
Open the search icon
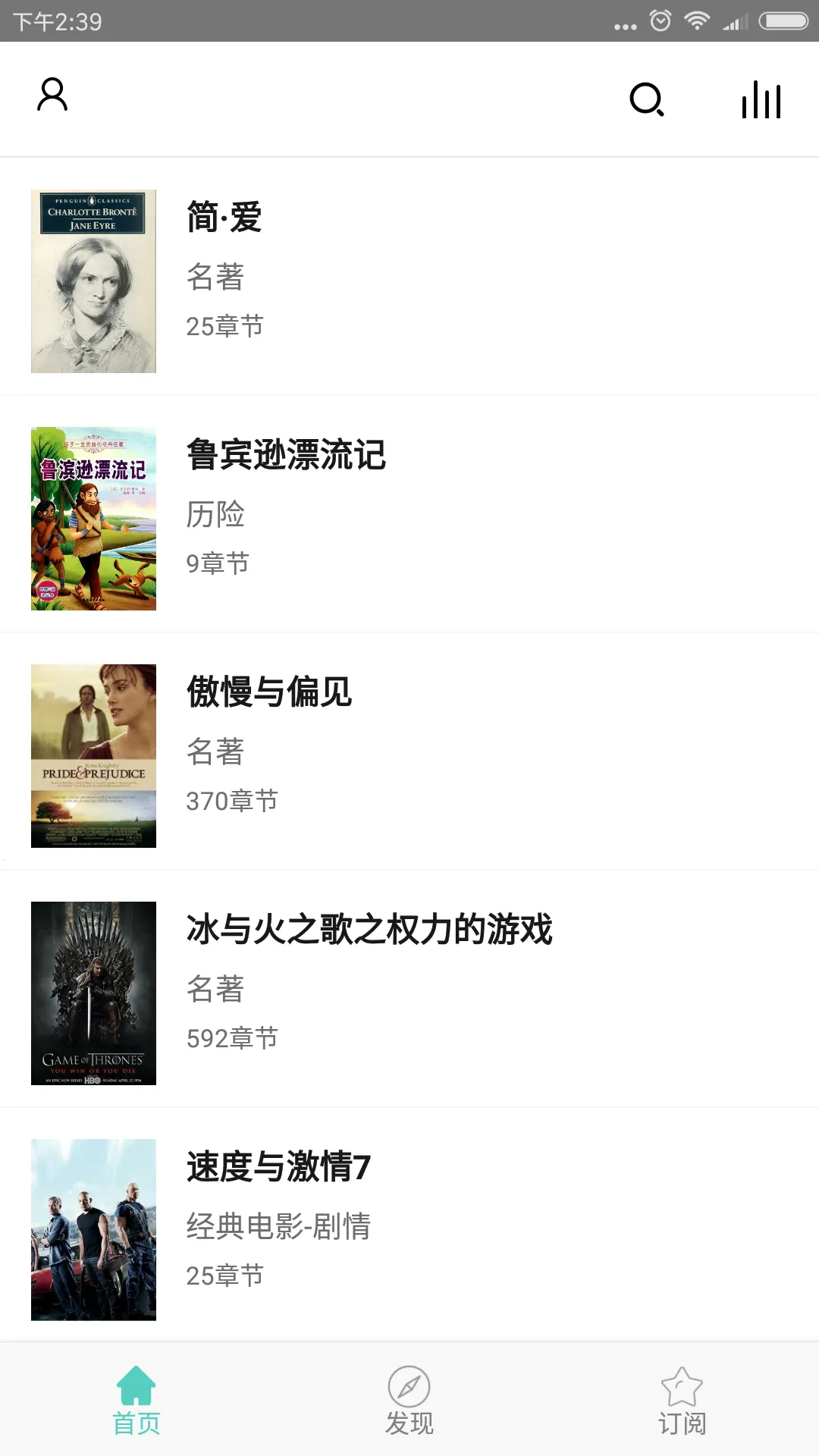tap(647, 99)
